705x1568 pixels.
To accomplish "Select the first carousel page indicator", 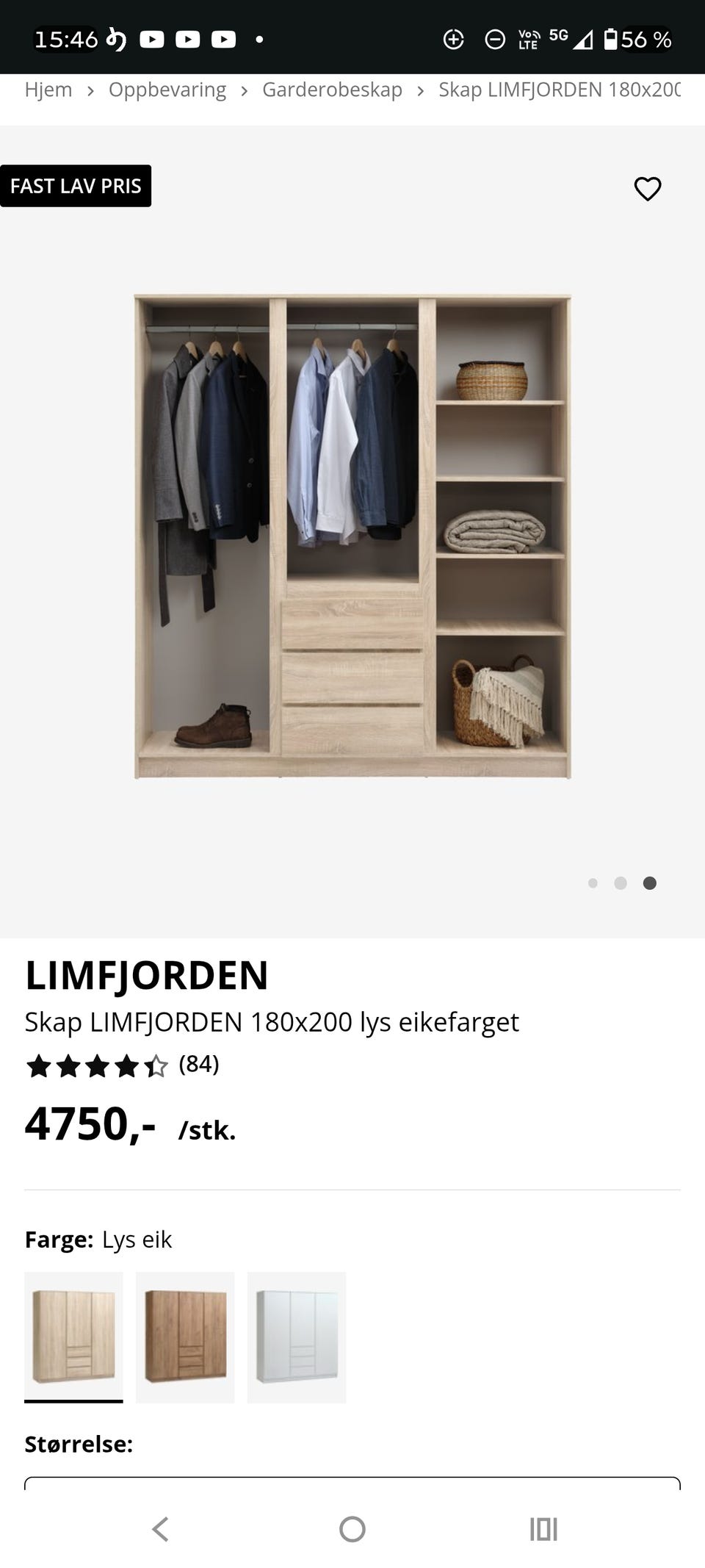I will point(593,884).
